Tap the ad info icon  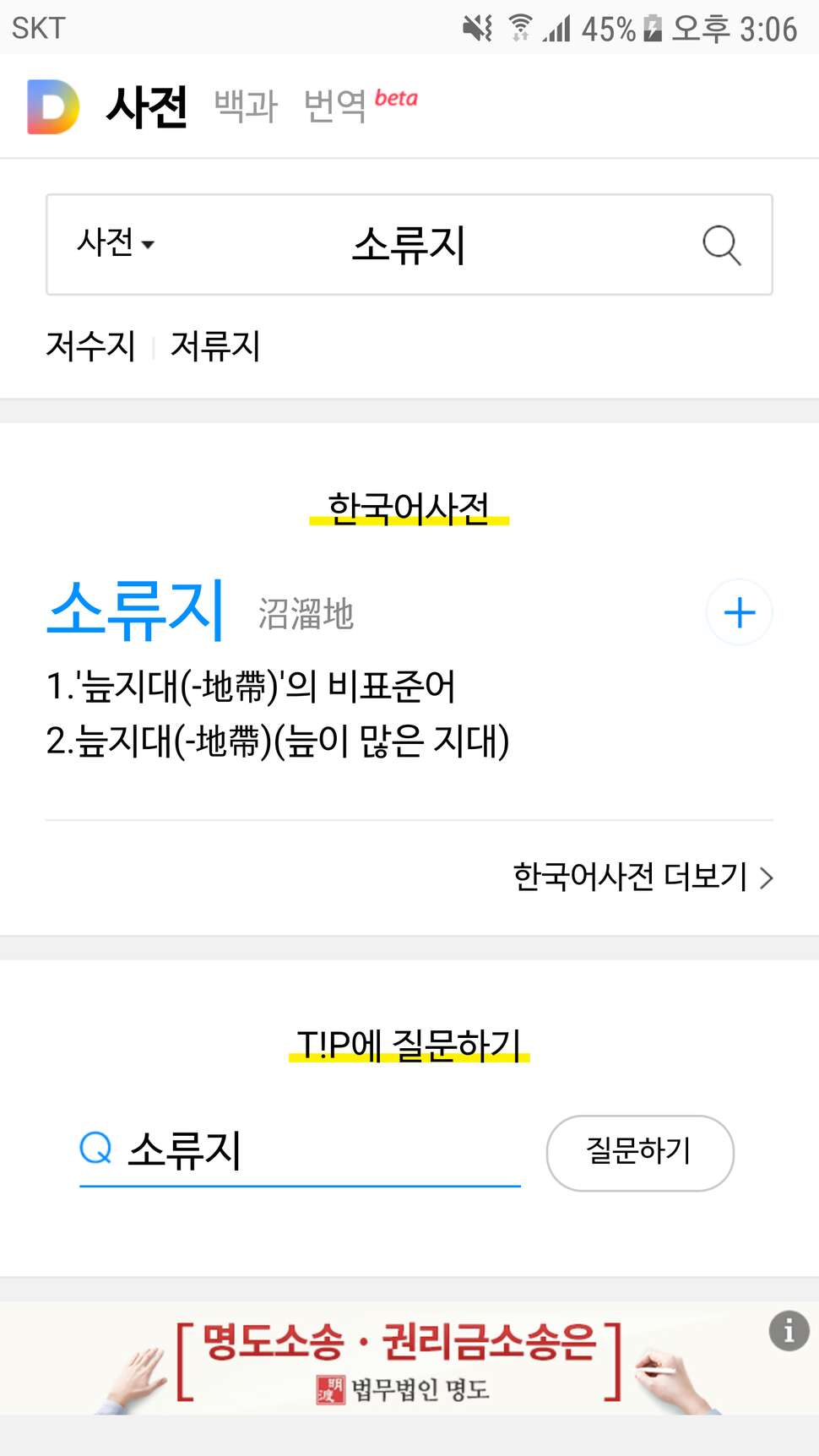789,1331
